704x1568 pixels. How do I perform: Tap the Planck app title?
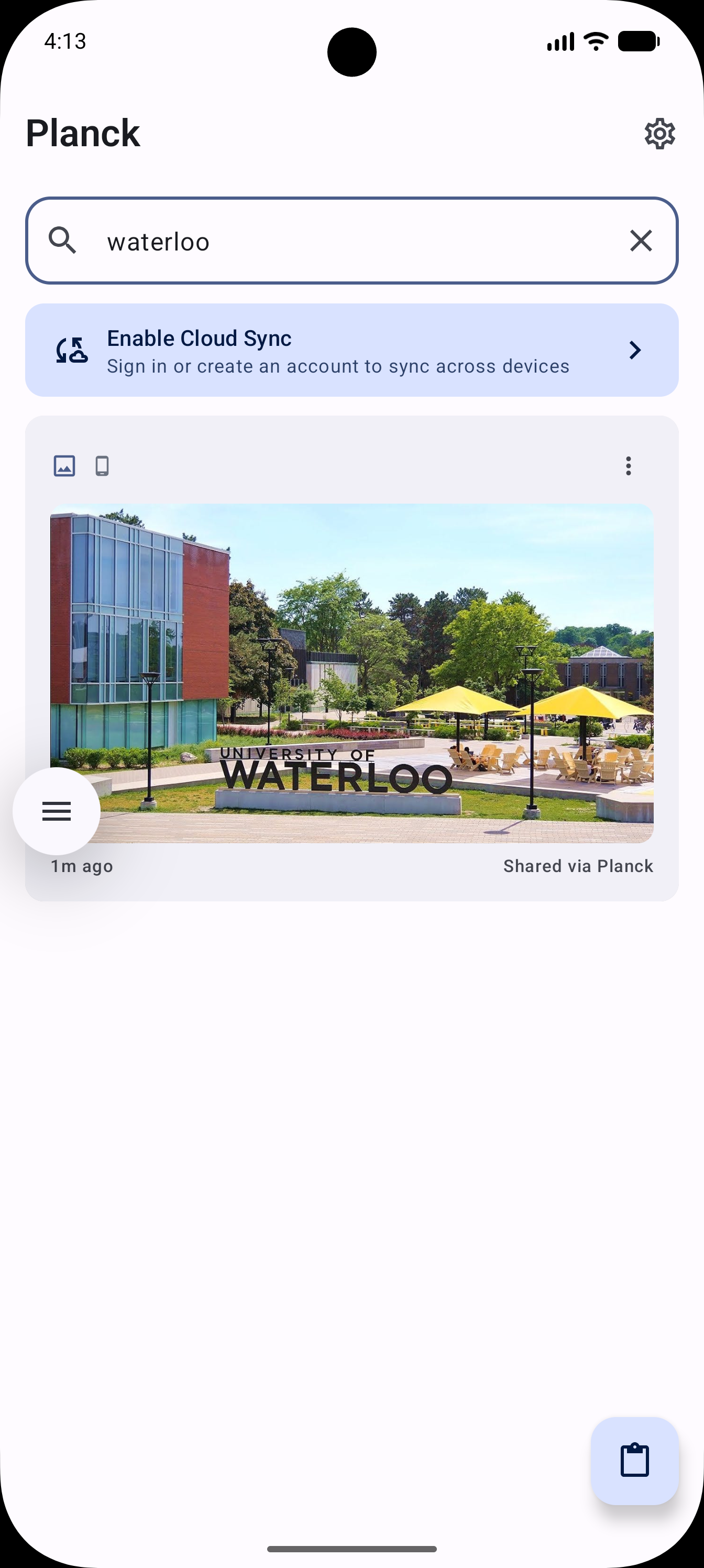click(x=83, y=133)
